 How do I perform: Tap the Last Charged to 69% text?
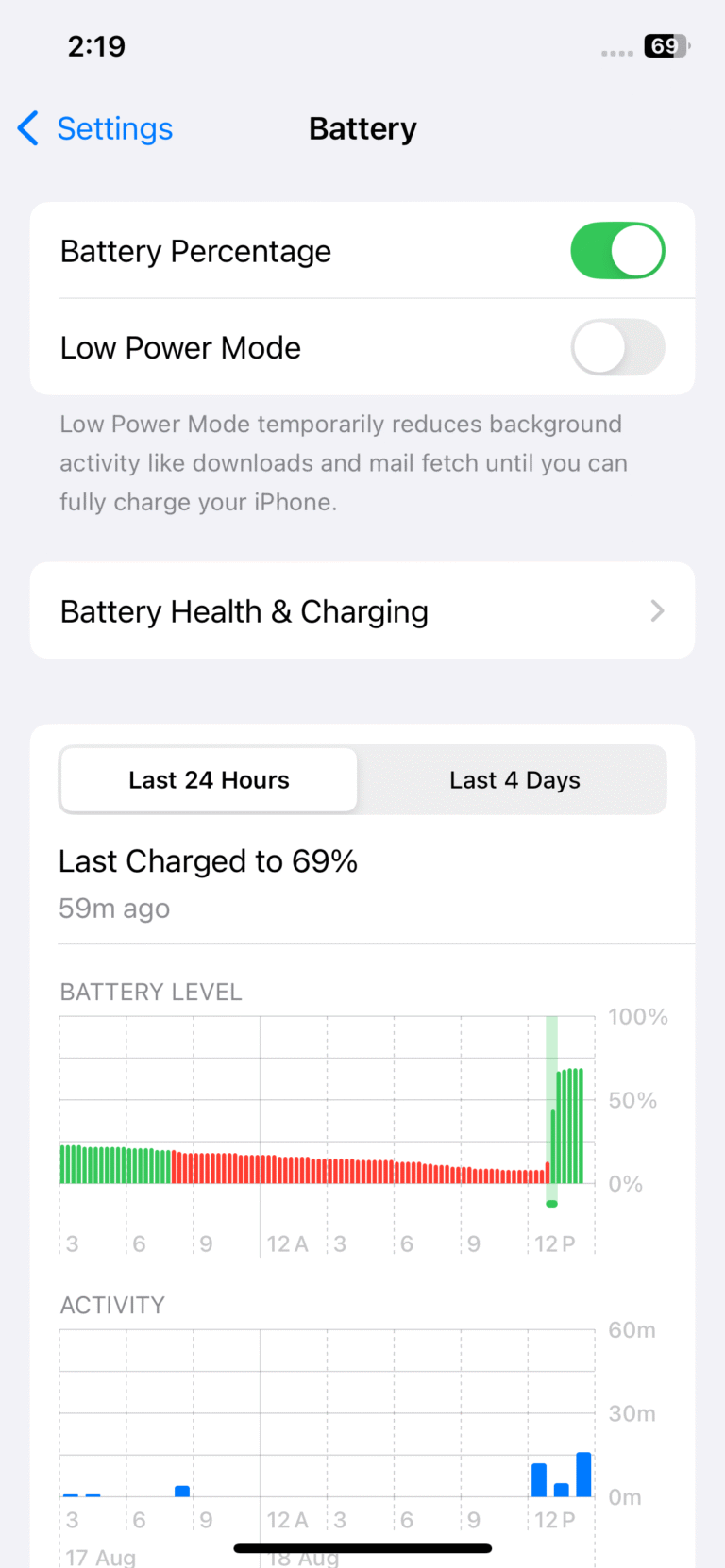208,860
